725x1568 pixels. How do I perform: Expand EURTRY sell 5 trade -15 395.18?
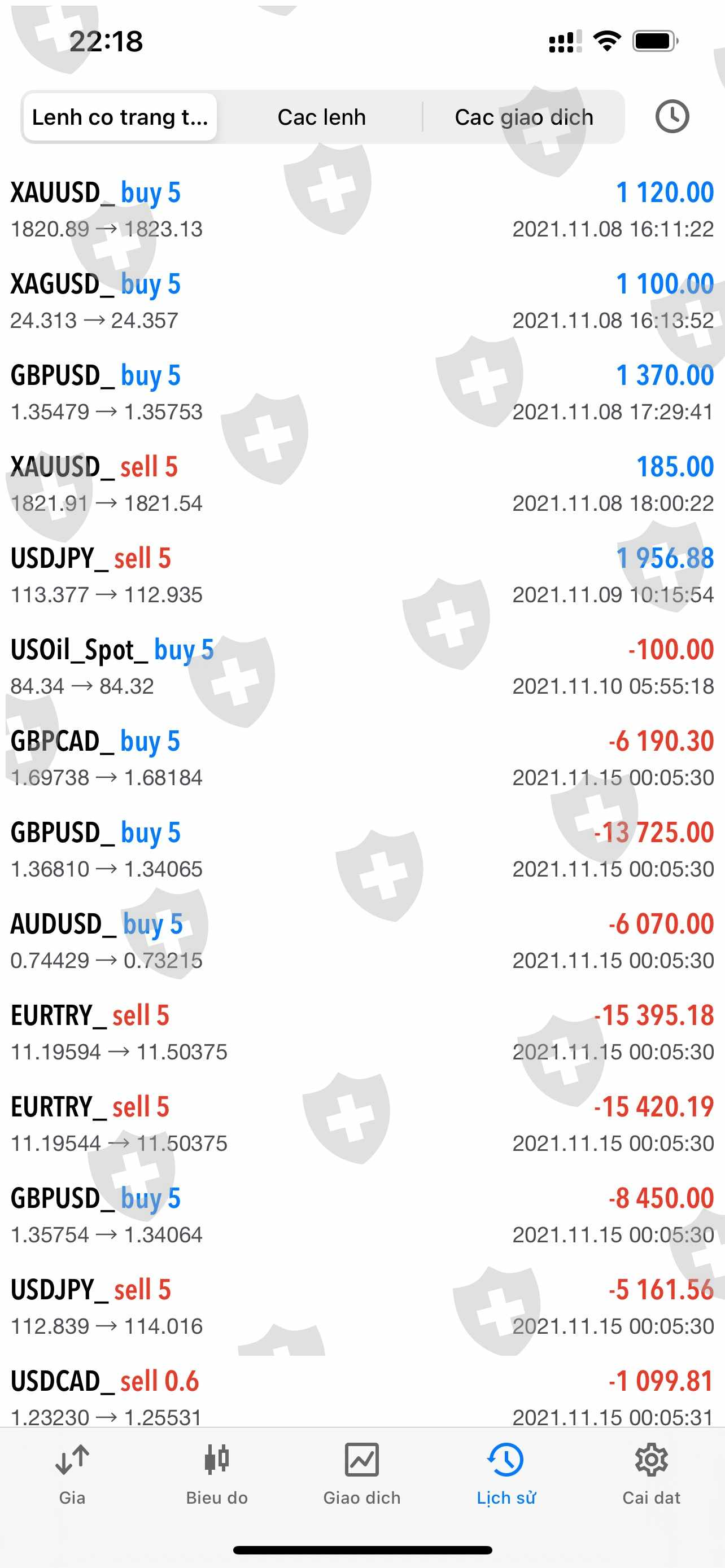pos(362,1033)
